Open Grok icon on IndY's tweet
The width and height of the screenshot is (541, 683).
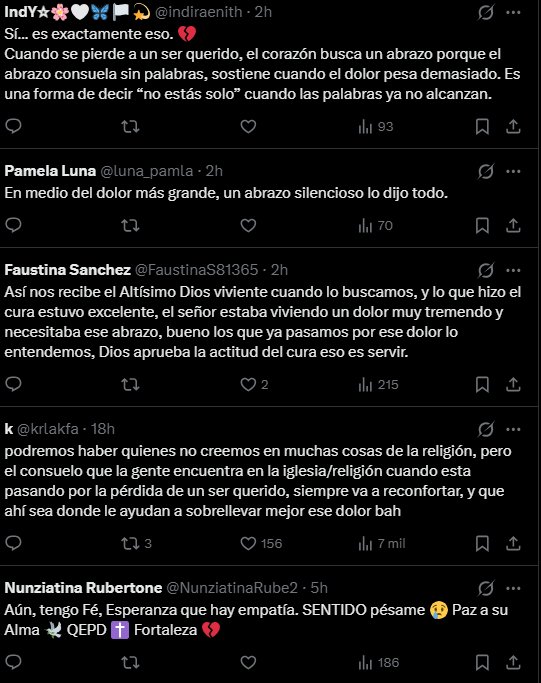pyautogui.click(x=485, y=13)
